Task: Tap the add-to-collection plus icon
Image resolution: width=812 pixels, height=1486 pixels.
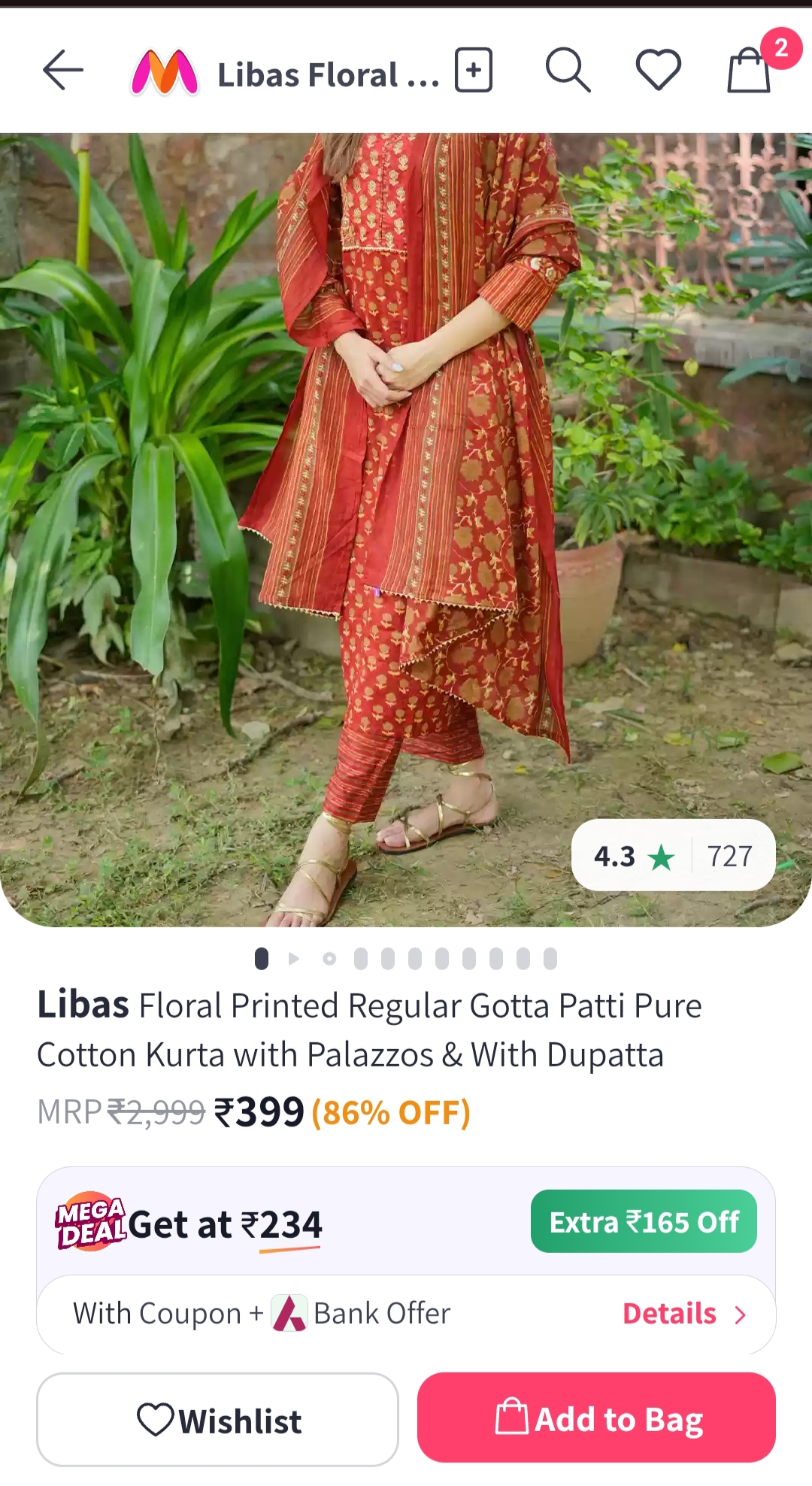Action: pos(474,71)
